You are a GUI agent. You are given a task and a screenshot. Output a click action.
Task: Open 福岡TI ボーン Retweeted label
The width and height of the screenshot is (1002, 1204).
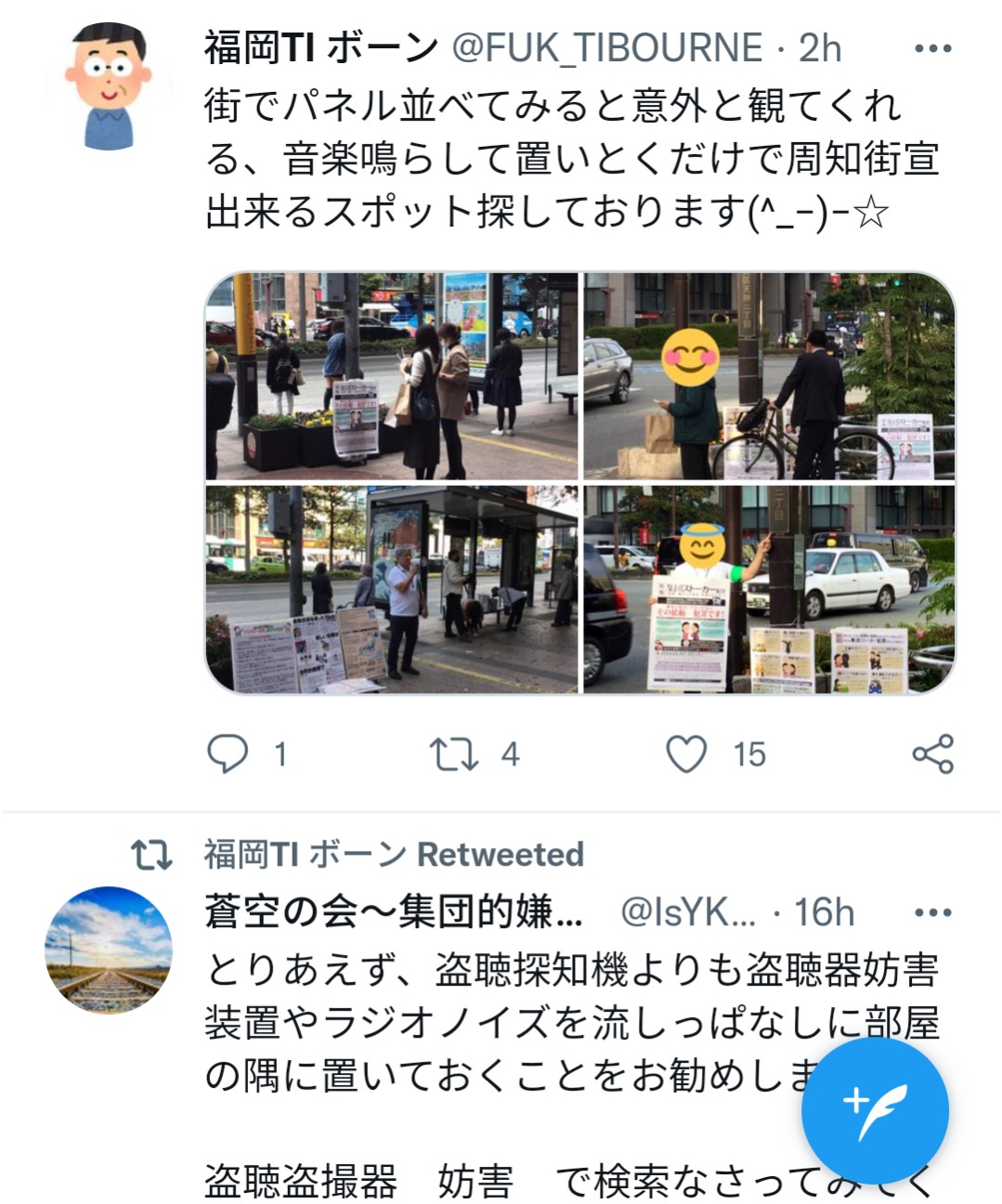394,854
